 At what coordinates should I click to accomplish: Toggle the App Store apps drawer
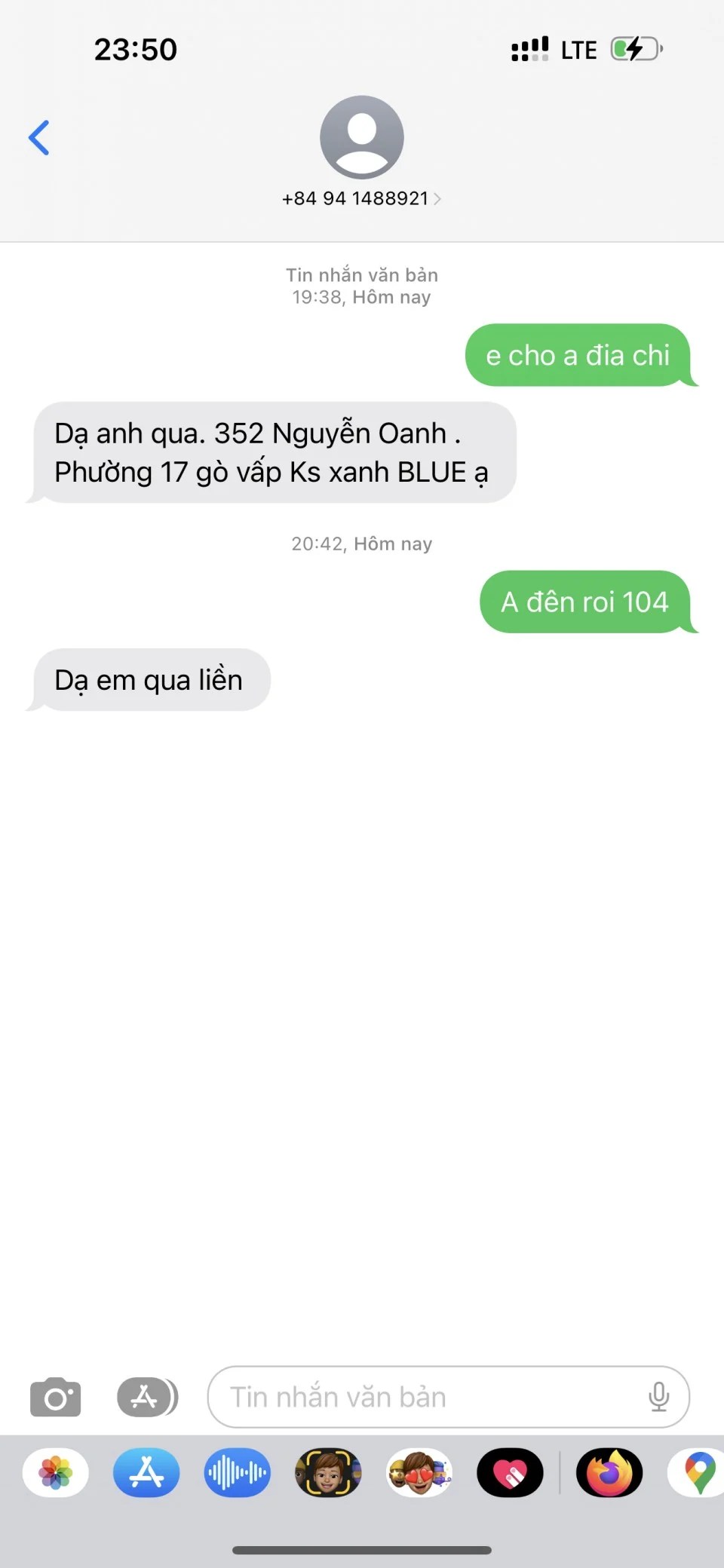point(147,1398)
